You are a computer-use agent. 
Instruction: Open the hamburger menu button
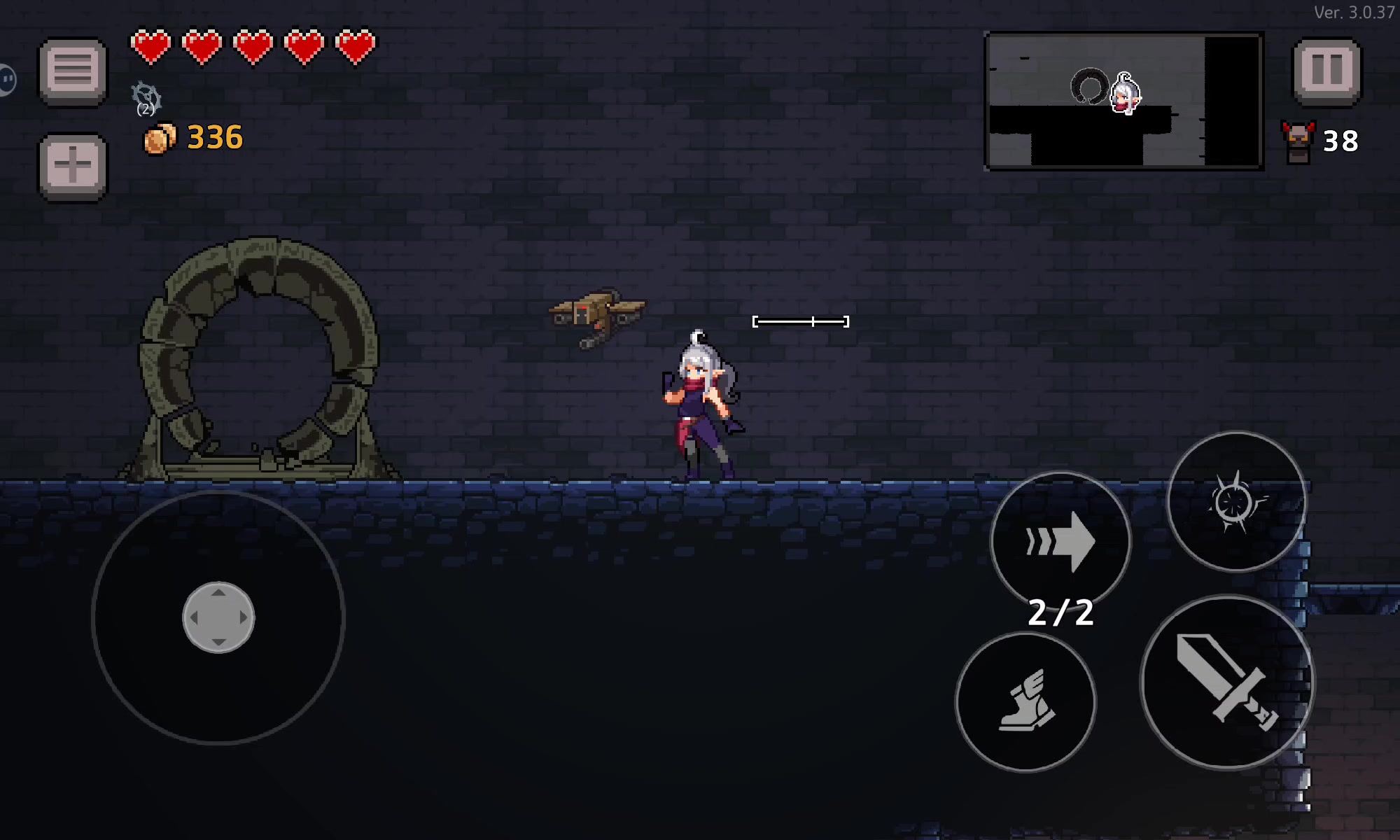[x=73, y=71]
